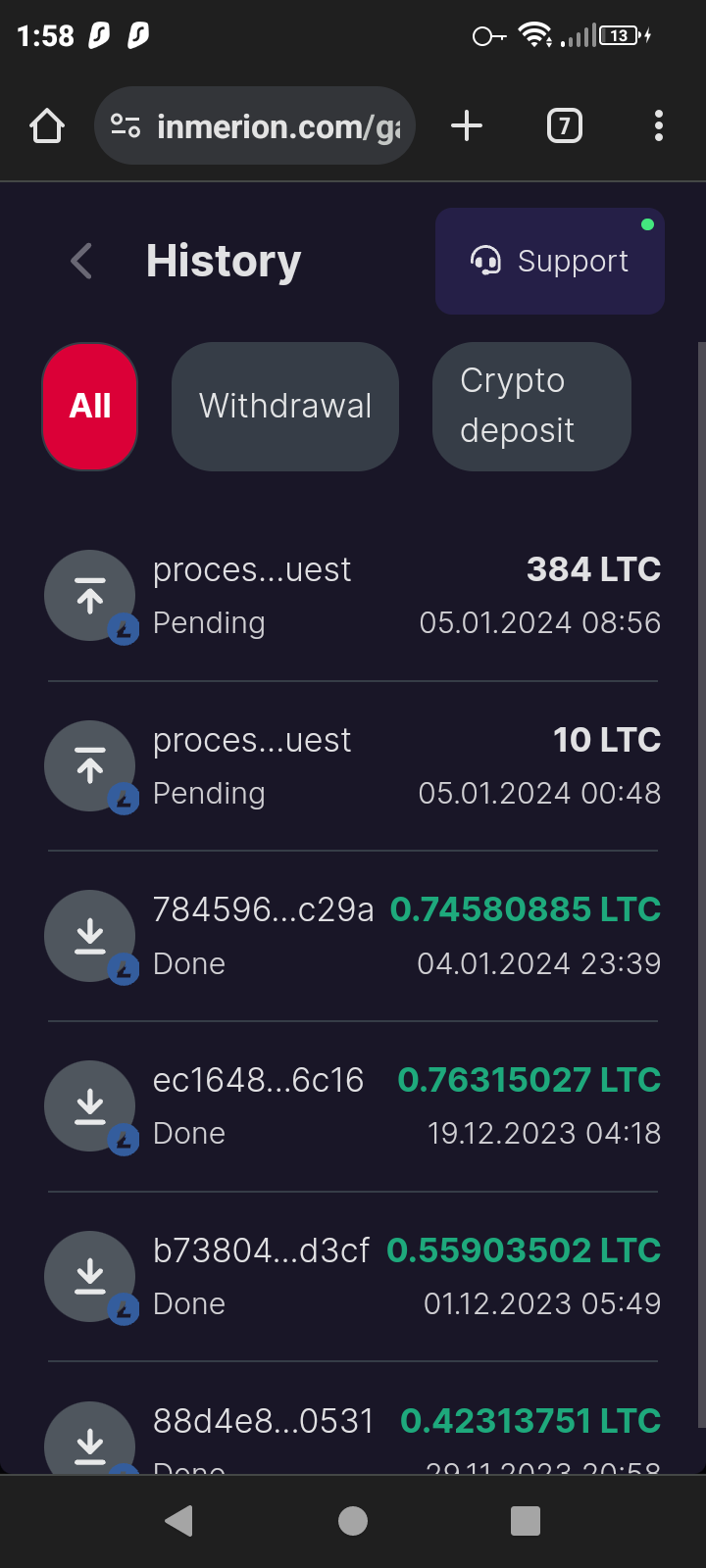Open the Support chat
Viewport: 706px width, 1568px height.
tap(549, 262)
